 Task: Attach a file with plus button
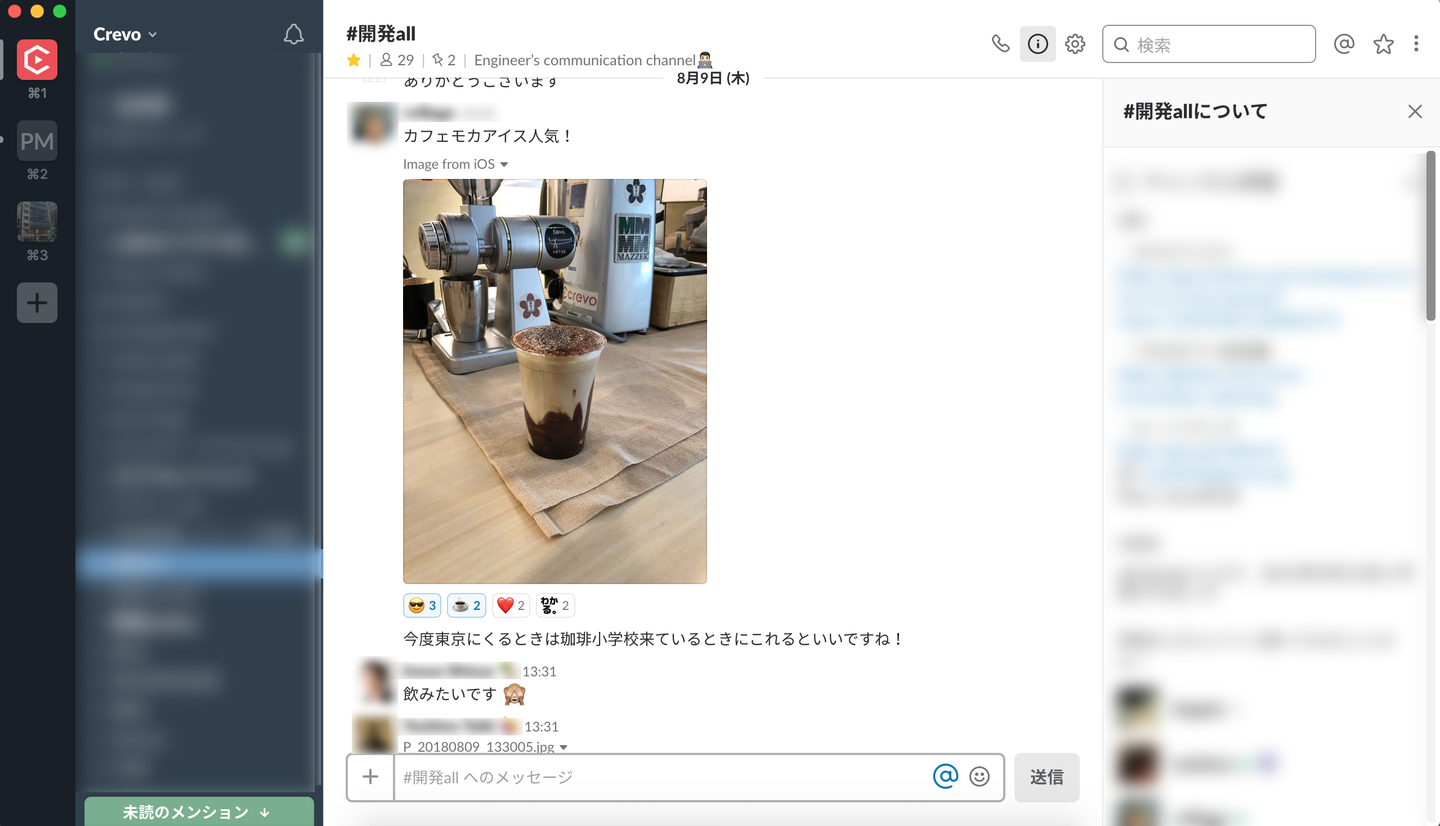pyautogui.click(x=370, y=777)
